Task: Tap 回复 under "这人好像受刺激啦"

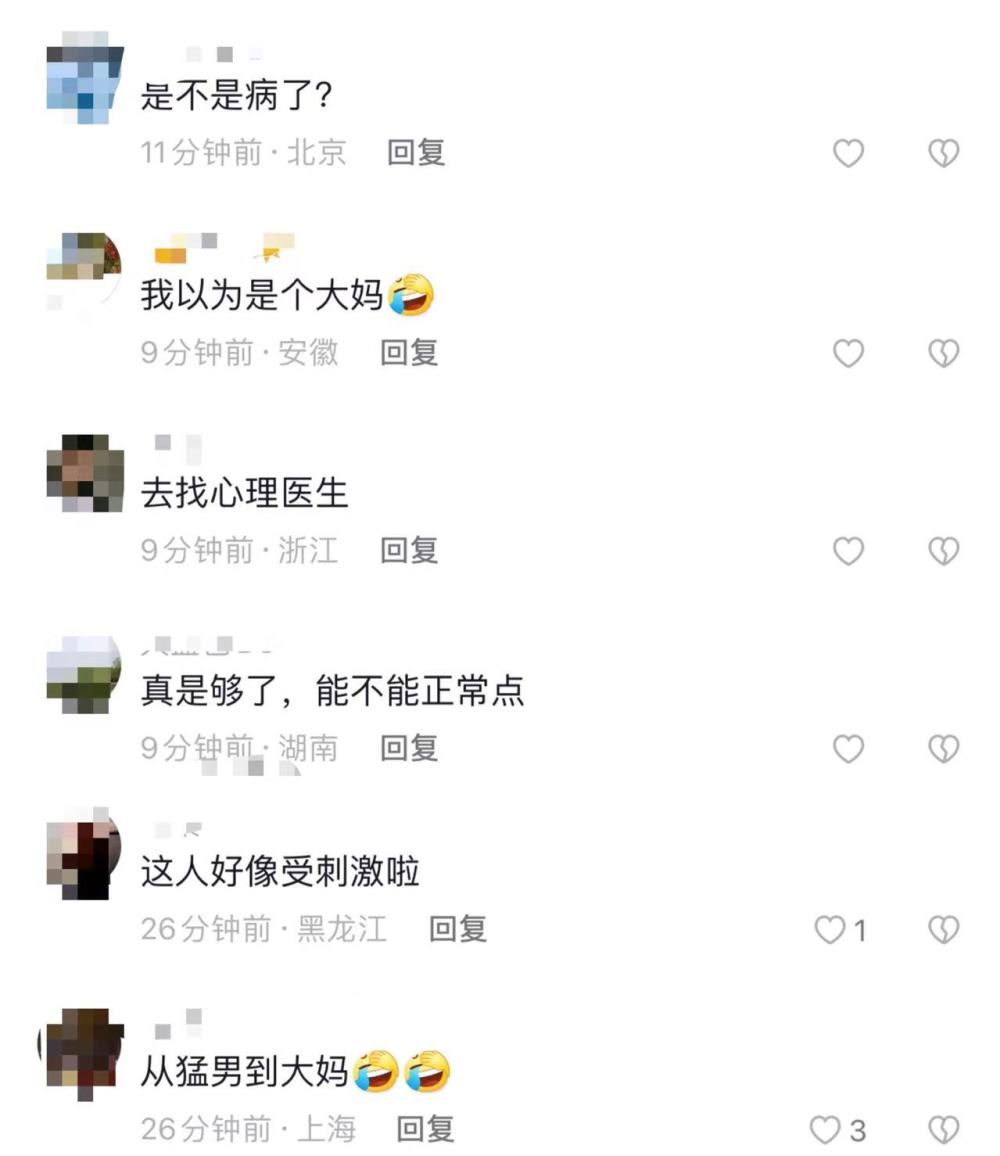Action: (x=461, y=929)
